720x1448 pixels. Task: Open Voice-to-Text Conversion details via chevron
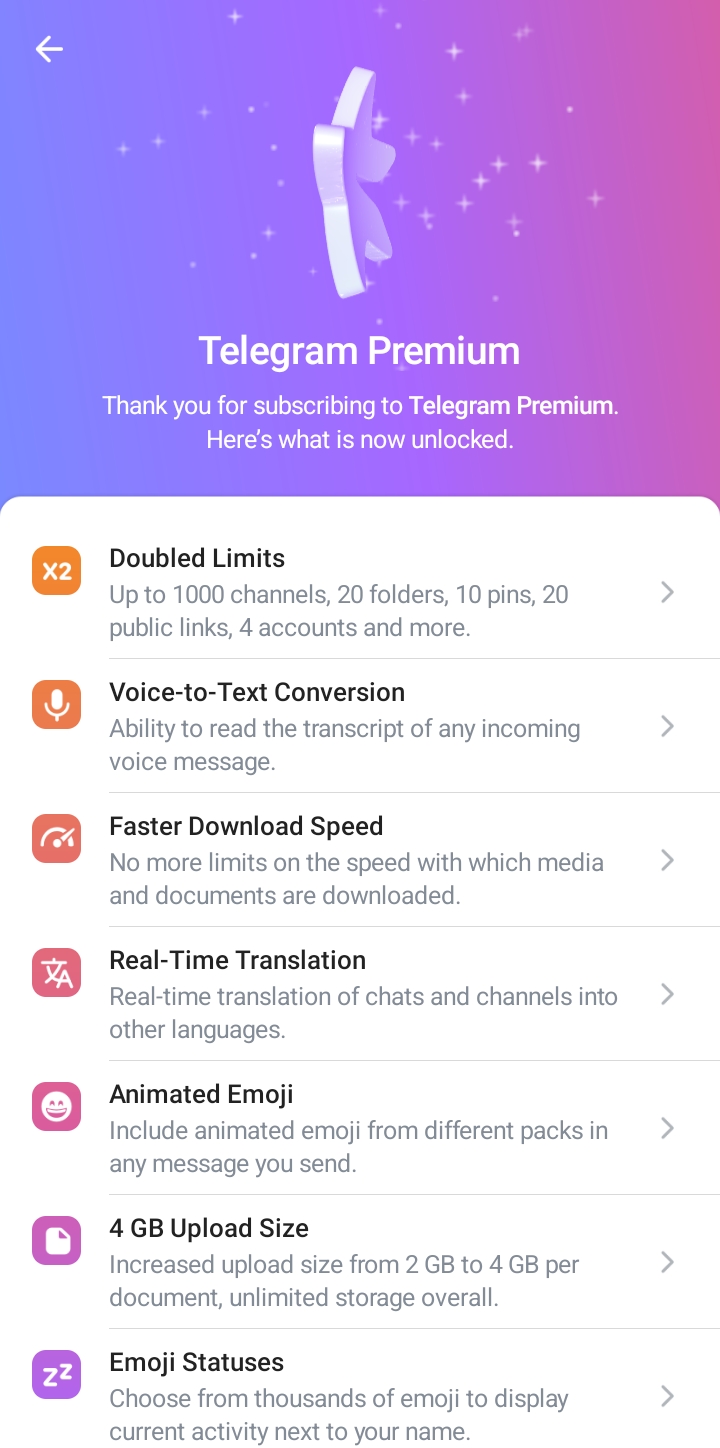click(x=668, y=726)
